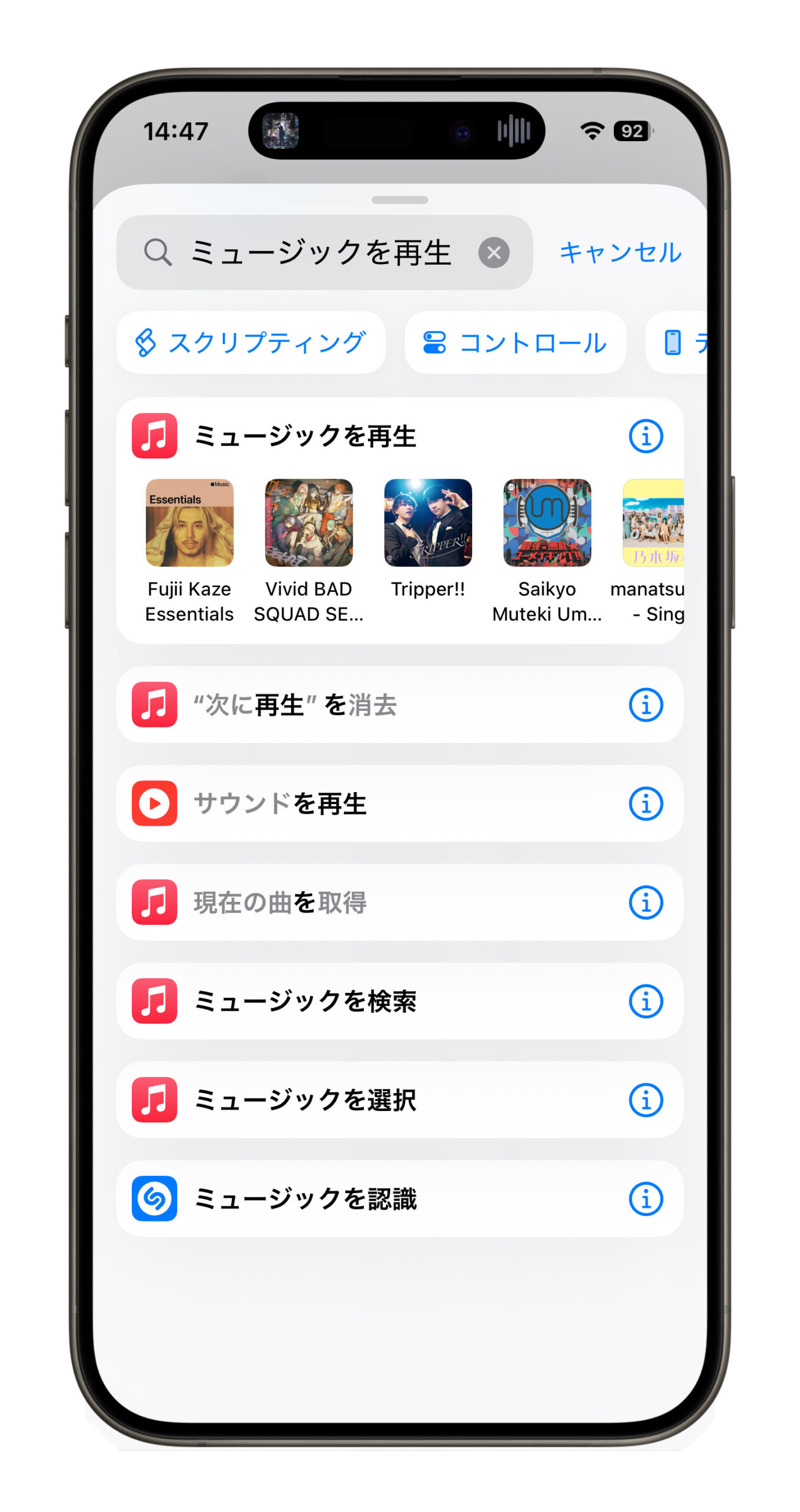Add the "次に再生"を消去 action
Screen dimensions: 800x1512
click(x=295, y=705)
